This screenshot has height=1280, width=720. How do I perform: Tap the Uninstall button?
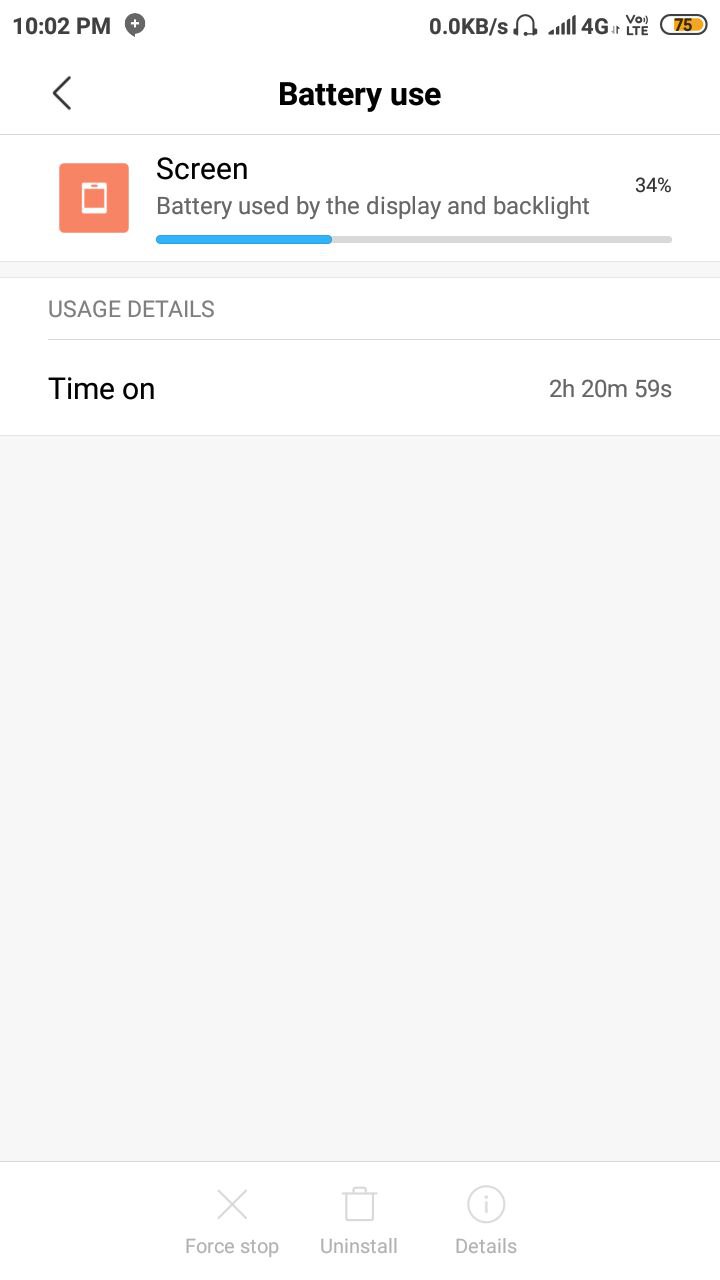point(359,1220)
